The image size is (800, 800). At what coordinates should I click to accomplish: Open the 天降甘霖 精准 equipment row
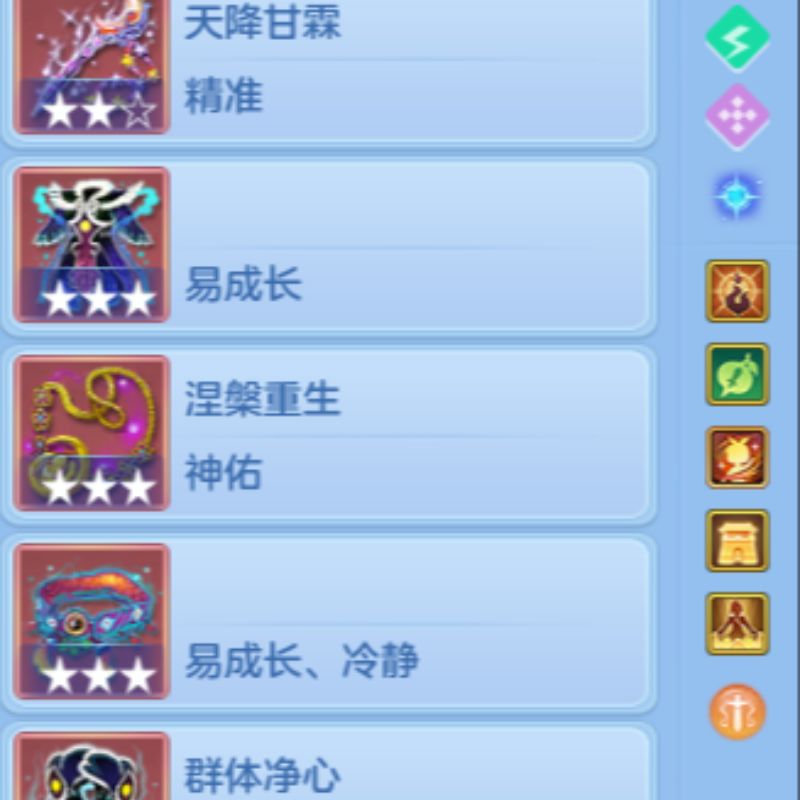[x=328, y=69]
